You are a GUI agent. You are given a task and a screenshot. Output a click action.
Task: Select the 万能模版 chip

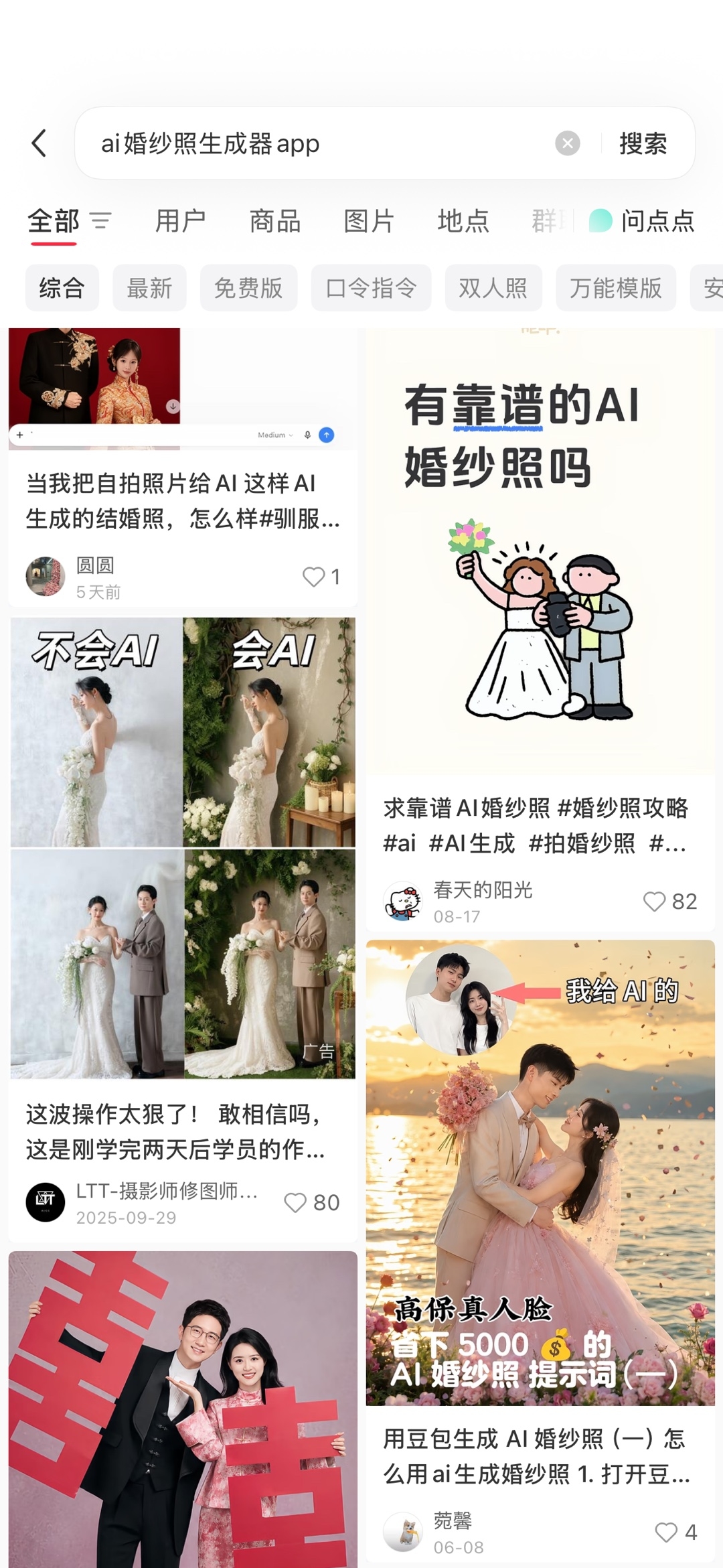click(616, 288)
